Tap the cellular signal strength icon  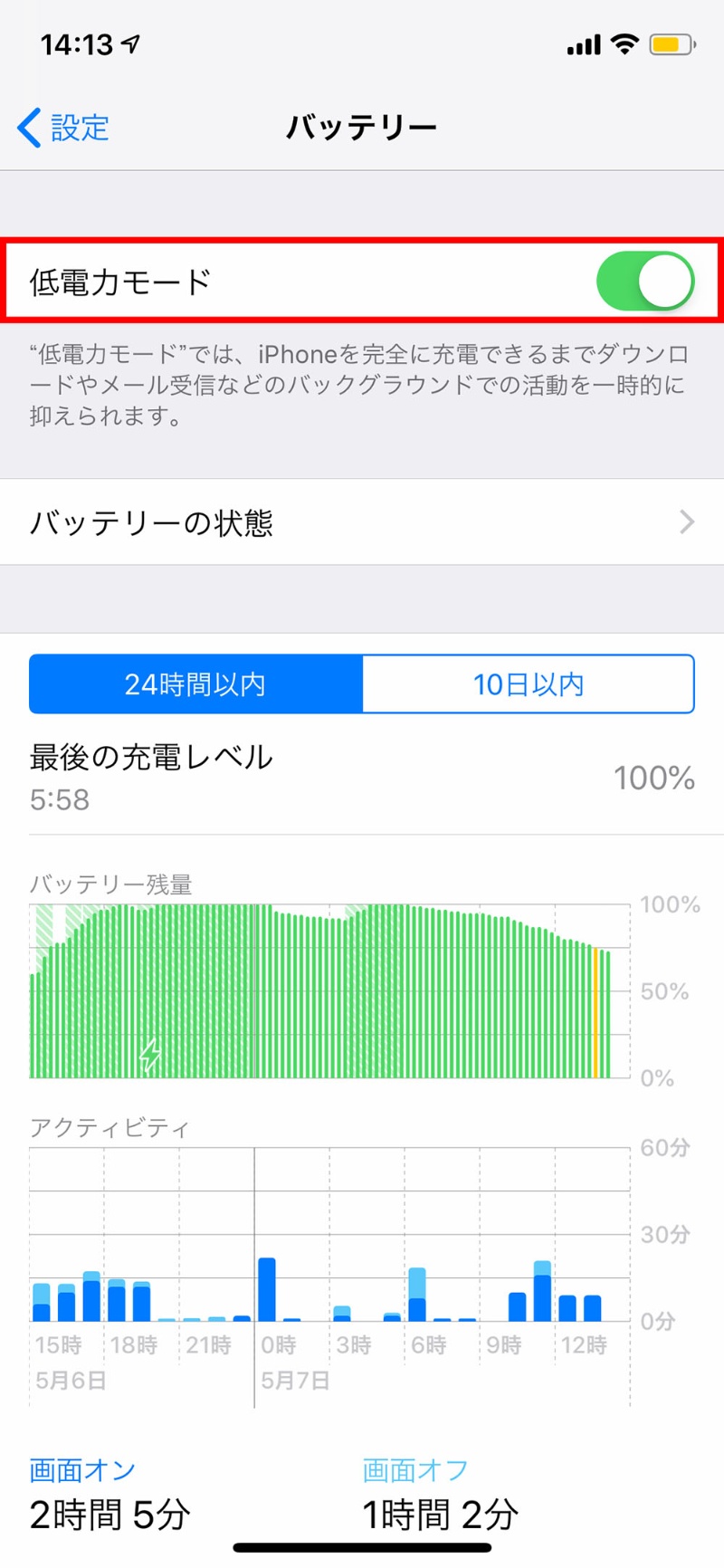point(584,43)
